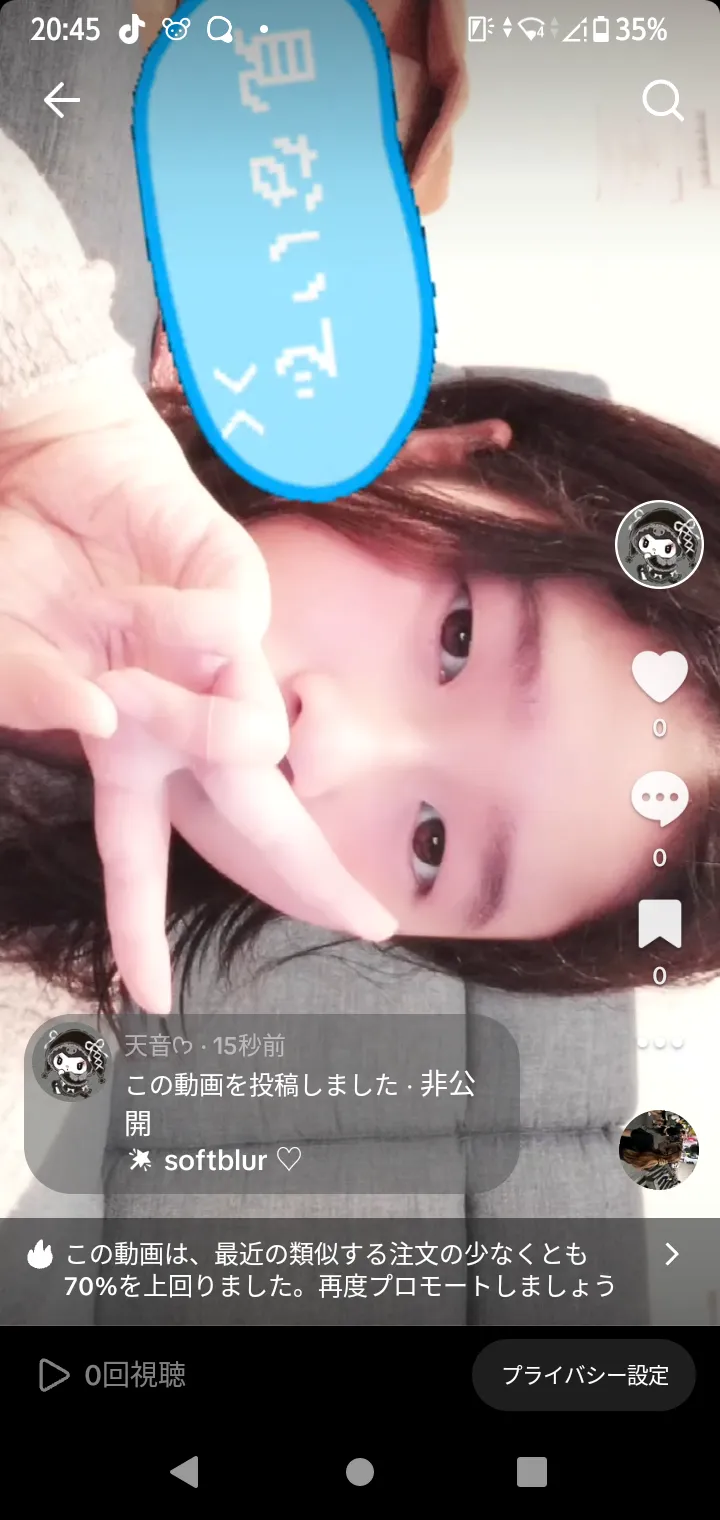
Task: Open the creator's profile avatar
Action: (x=659, y=545)
